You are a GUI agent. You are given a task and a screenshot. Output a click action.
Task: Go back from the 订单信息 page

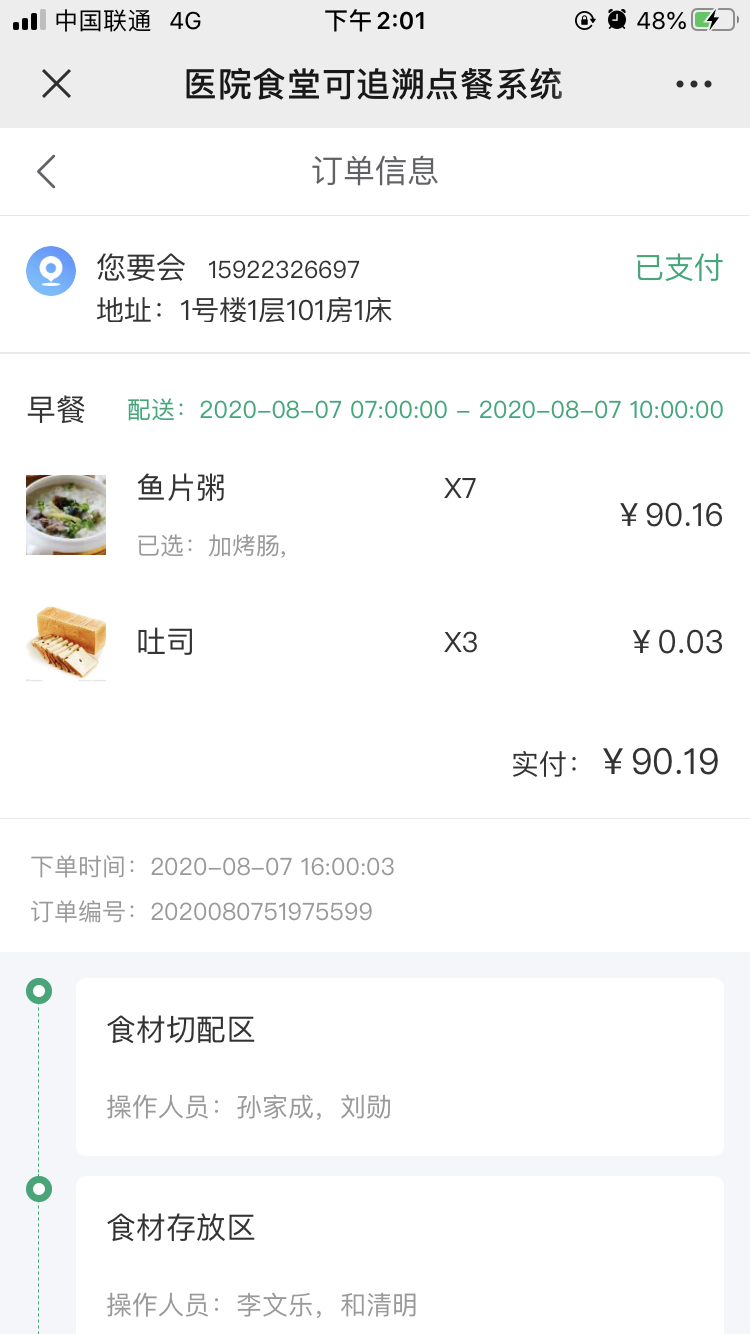[46, 171]
